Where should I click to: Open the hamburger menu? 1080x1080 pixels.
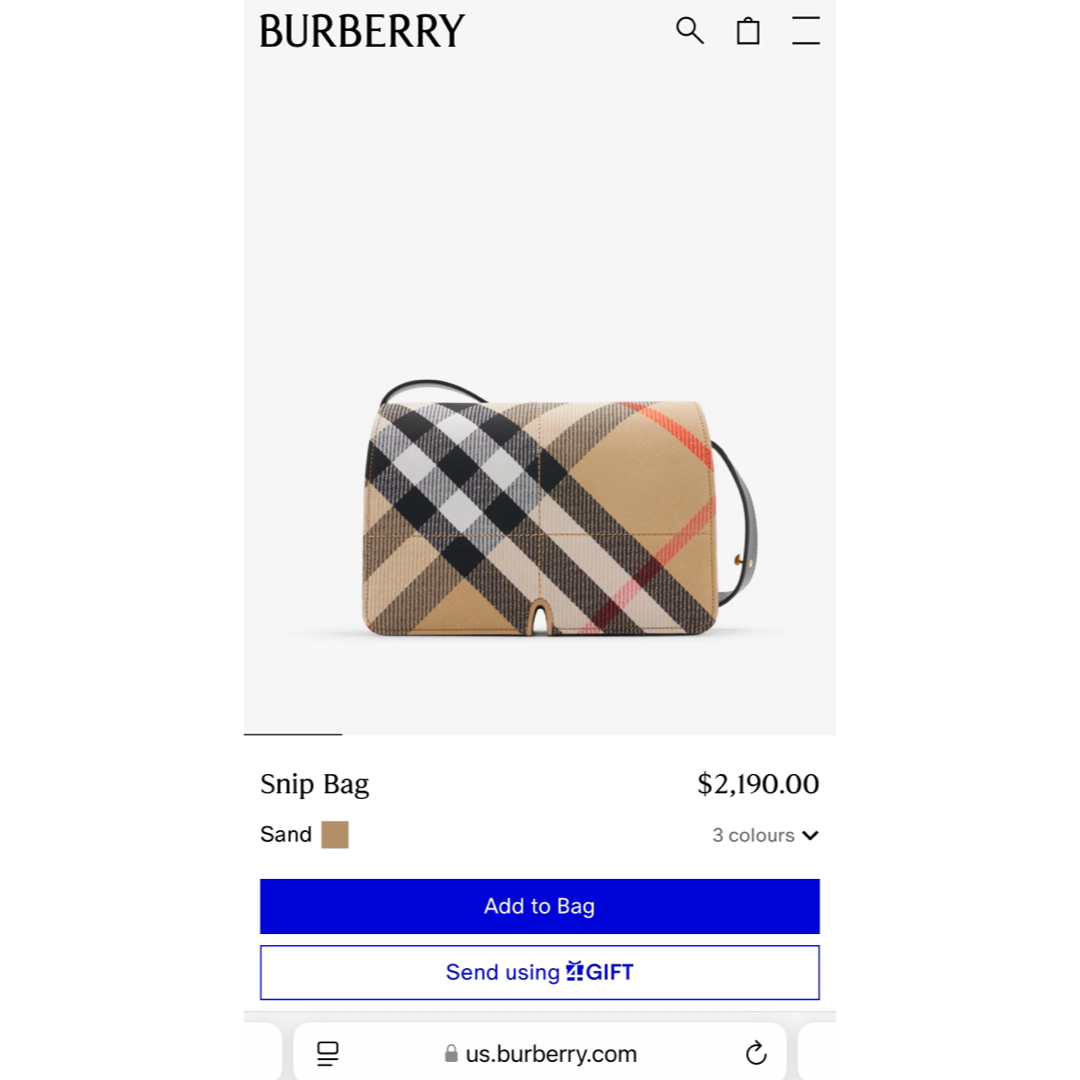tap(806, 31)
